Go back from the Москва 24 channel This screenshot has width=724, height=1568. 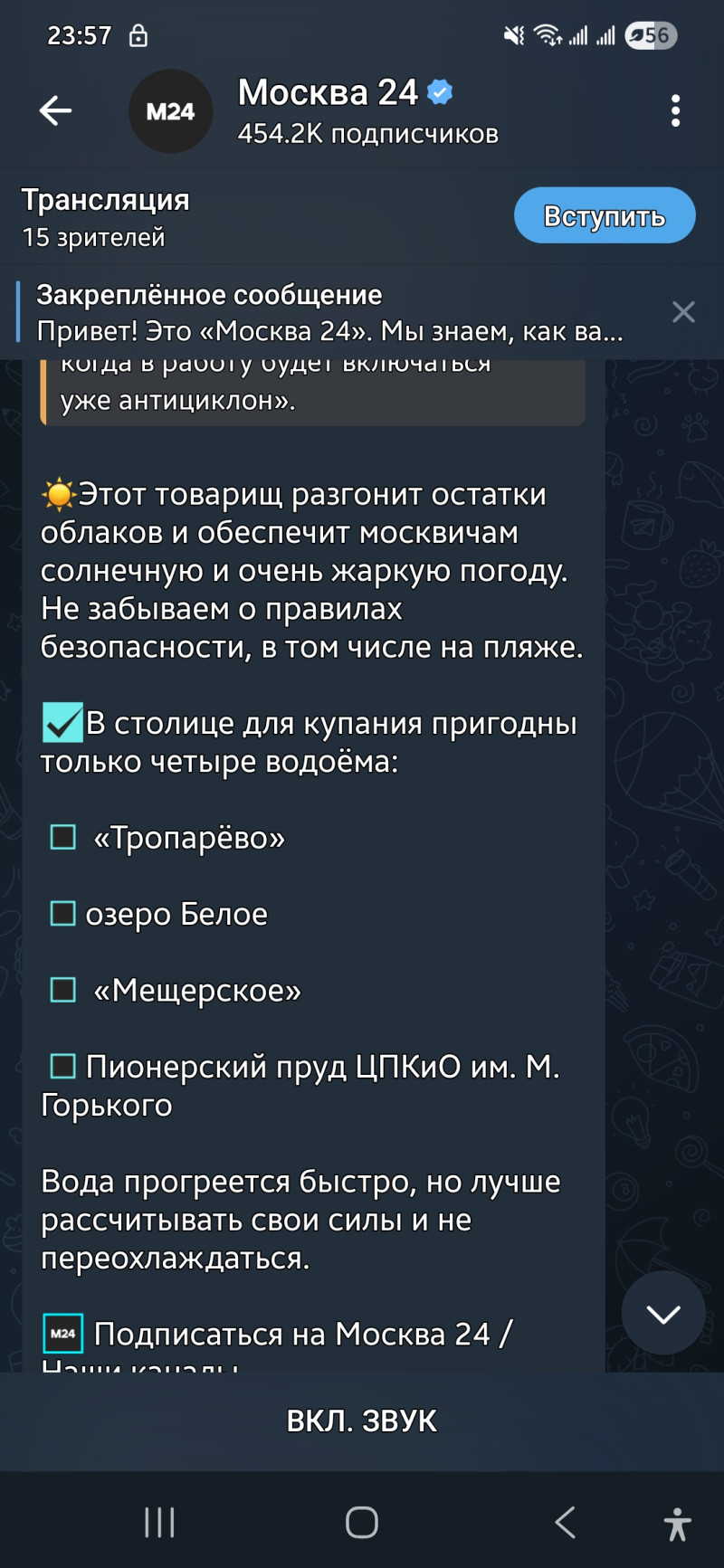pos(55,111)
